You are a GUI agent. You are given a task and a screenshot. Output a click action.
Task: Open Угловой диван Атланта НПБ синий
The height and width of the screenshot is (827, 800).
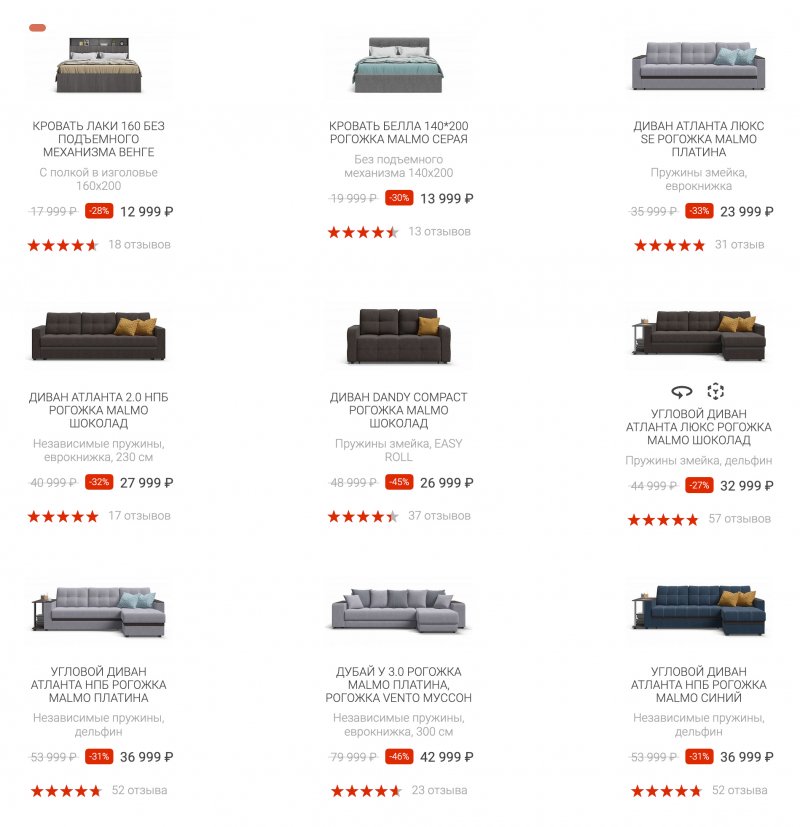point(698,684)
